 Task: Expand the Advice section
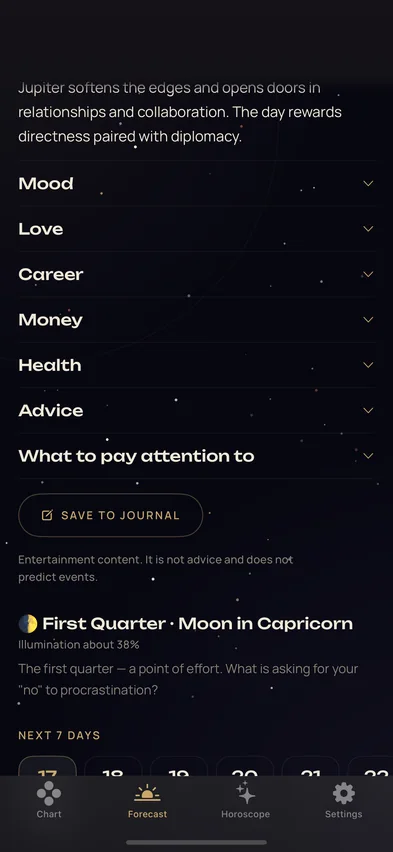coord(196,410)
